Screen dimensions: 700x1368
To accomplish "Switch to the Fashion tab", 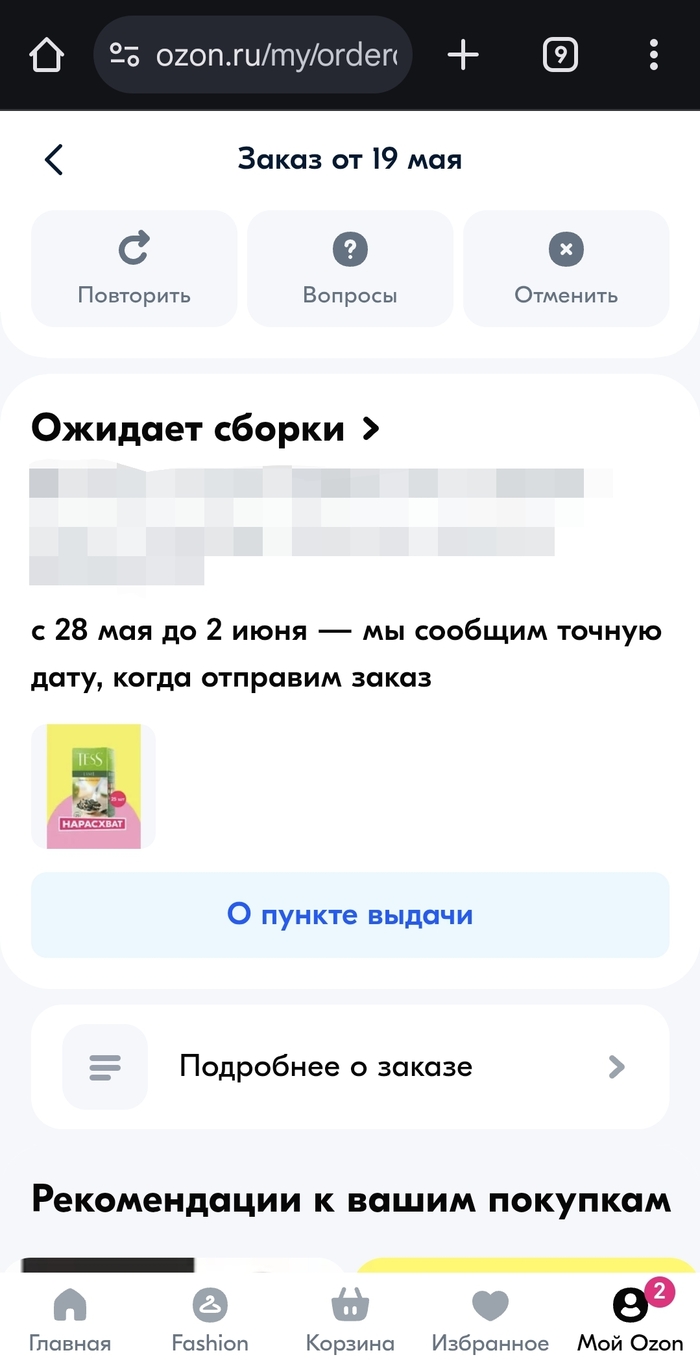I will 210,1320.
